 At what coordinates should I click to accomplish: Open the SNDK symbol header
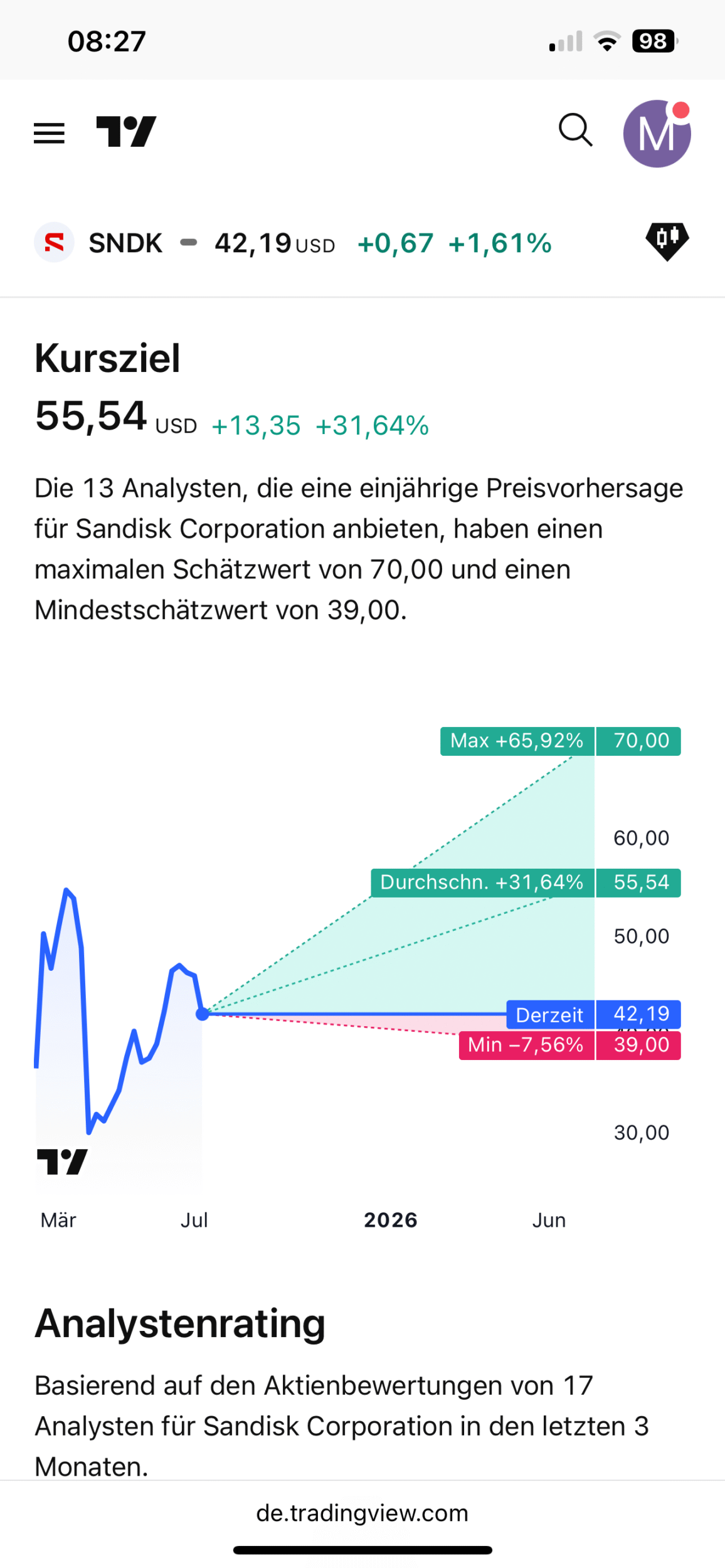(x=125, y=243)
